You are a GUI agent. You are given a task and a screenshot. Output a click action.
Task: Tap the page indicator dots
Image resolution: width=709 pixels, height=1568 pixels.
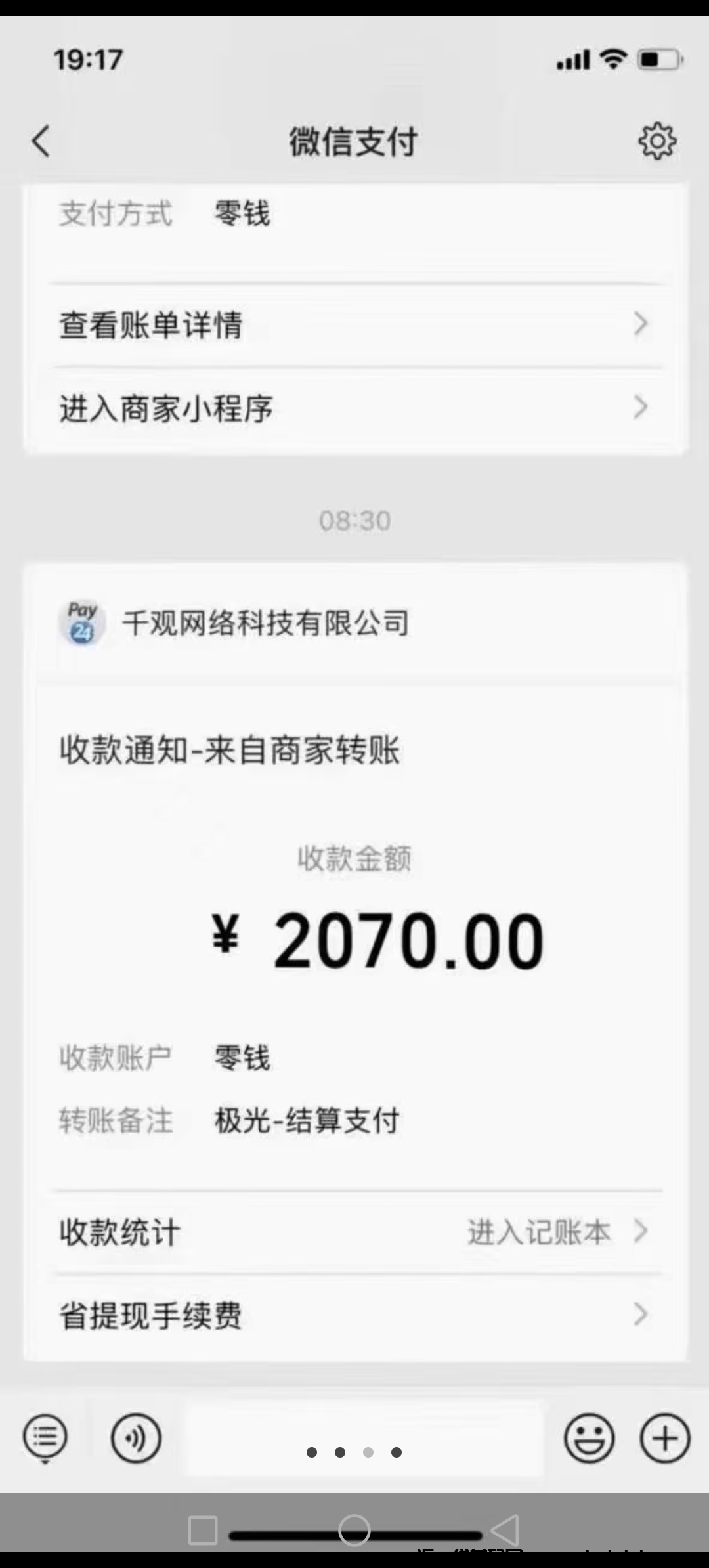354,1452
